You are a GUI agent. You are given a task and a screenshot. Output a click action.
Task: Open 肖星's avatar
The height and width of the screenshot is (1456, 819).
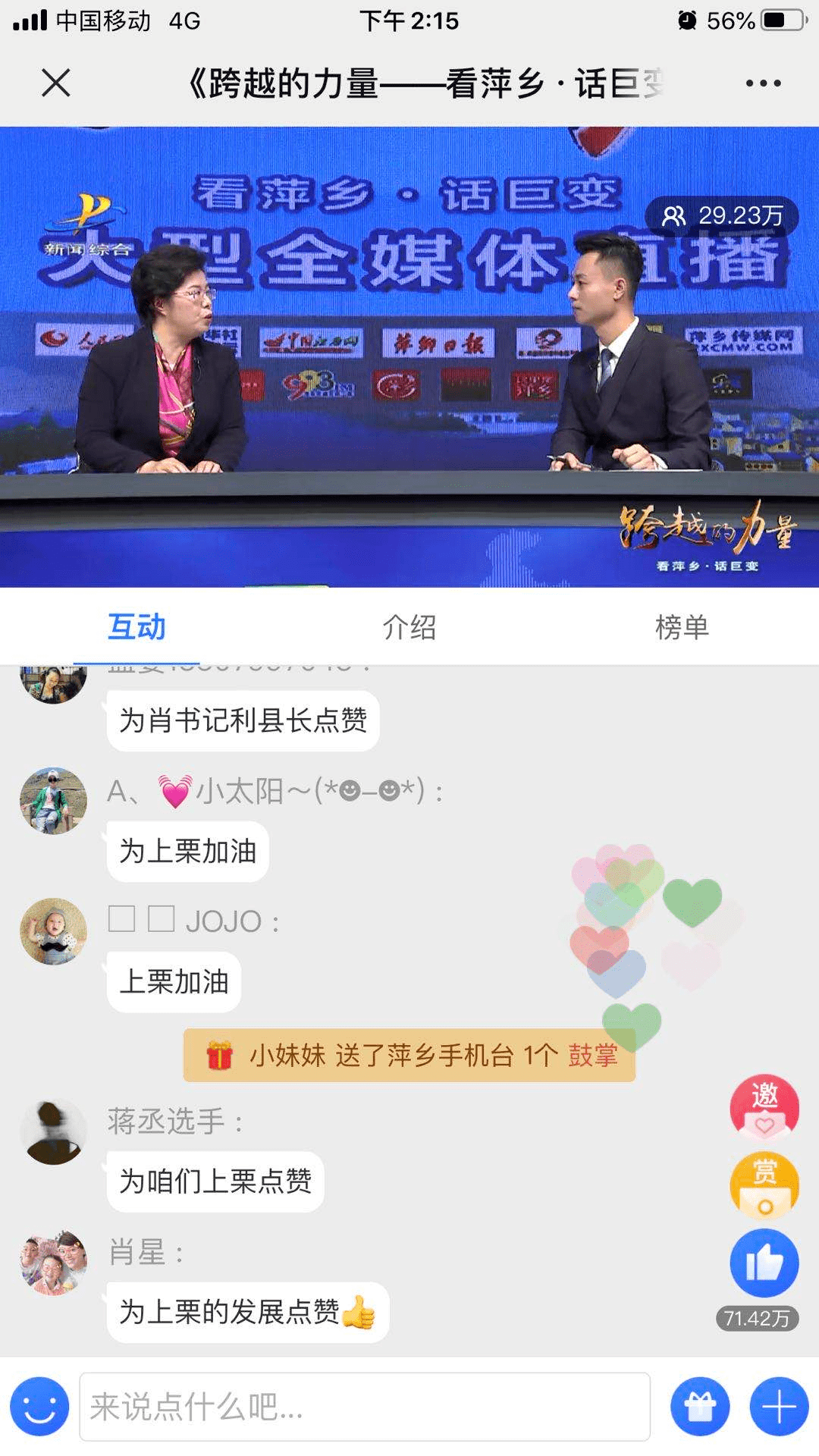(53, 1262)
